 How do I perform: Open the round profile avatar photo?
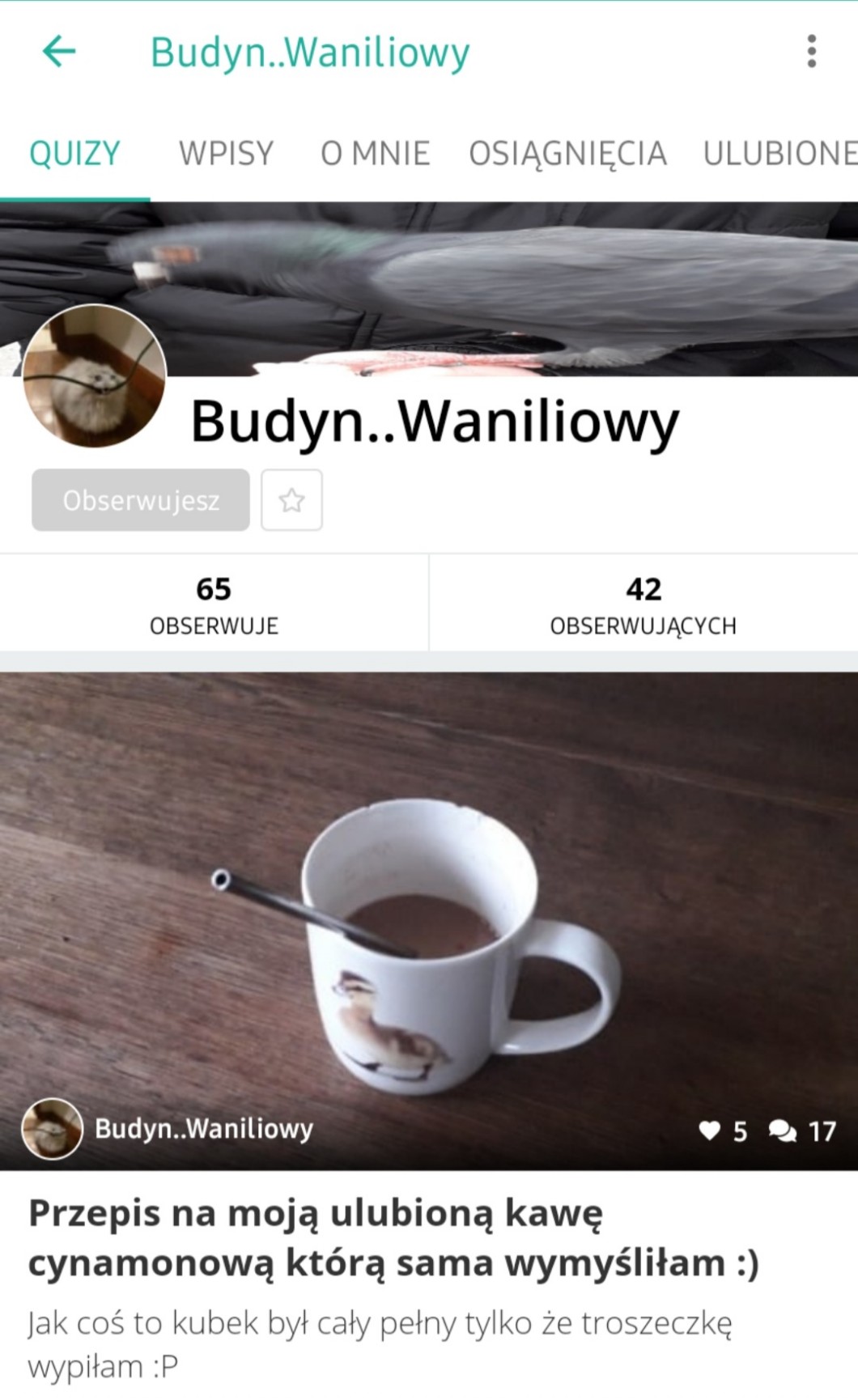94,376
